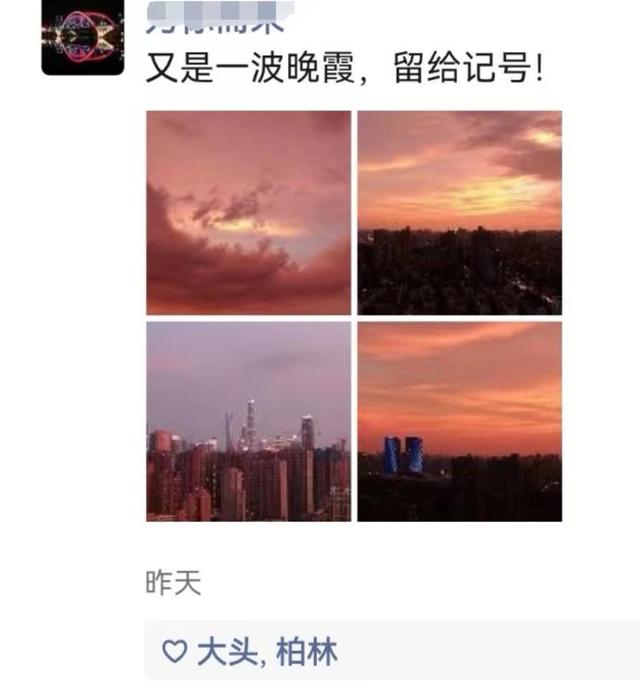640x682 pixels.
Task: Open the purple sky skyscraper photo
Action: [248, 421]
